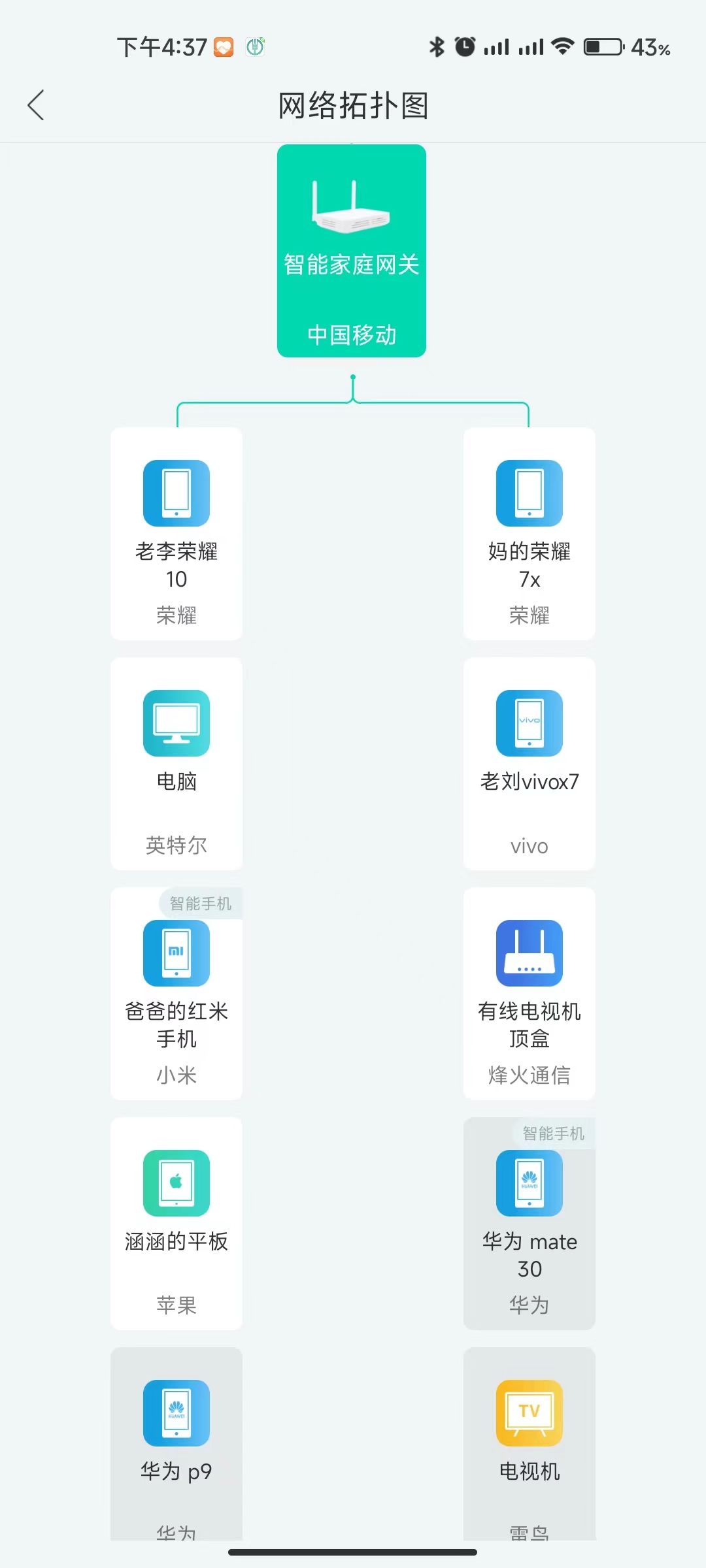Tap the phone icon for 老李荣耀10

pyautogui.click(x=176, y=493)
